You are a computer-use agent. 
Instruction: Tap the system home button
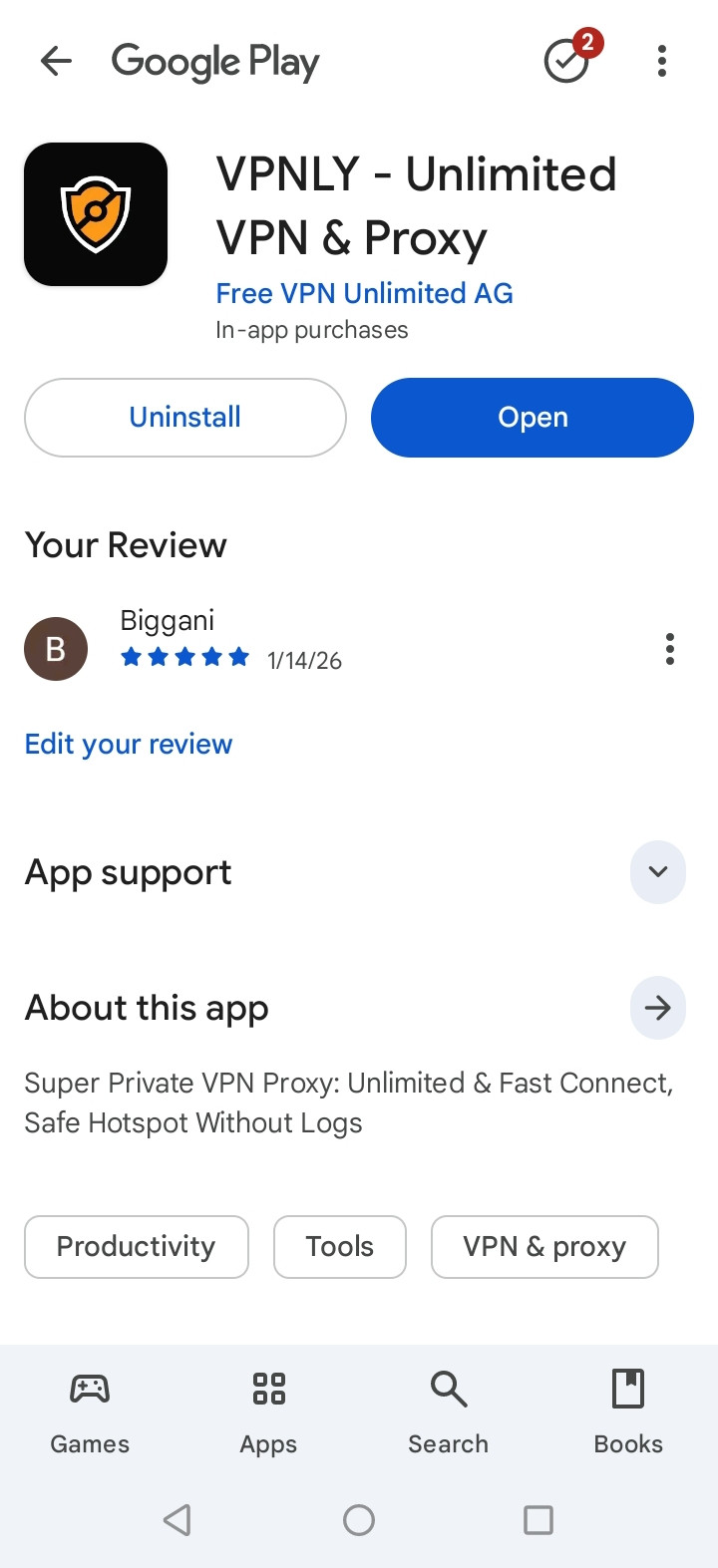pyautogui.click(x=359, y=1520)
